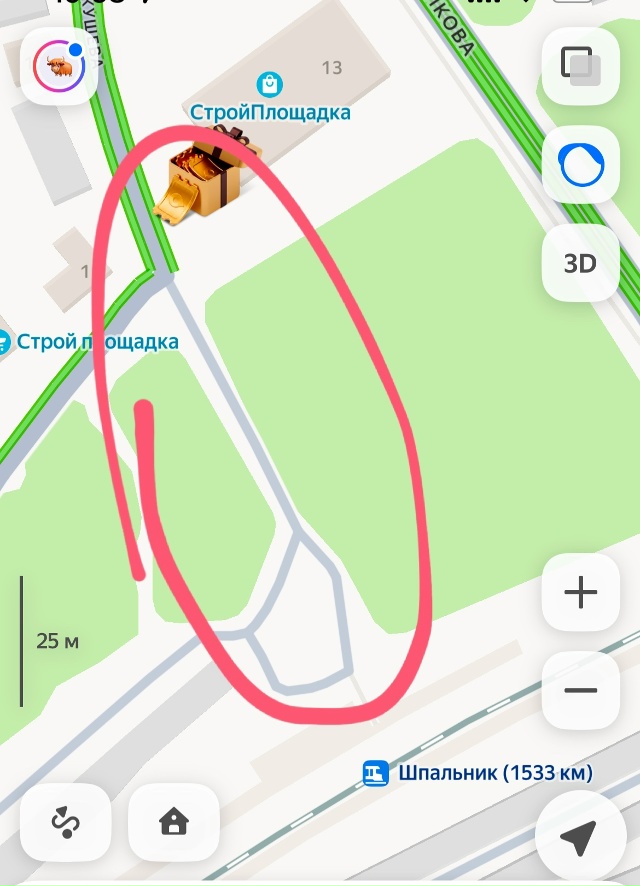Open the profile avatar button
Image resolution: width=640 pixels, height=886 pixels.
[x=60, y=66]
